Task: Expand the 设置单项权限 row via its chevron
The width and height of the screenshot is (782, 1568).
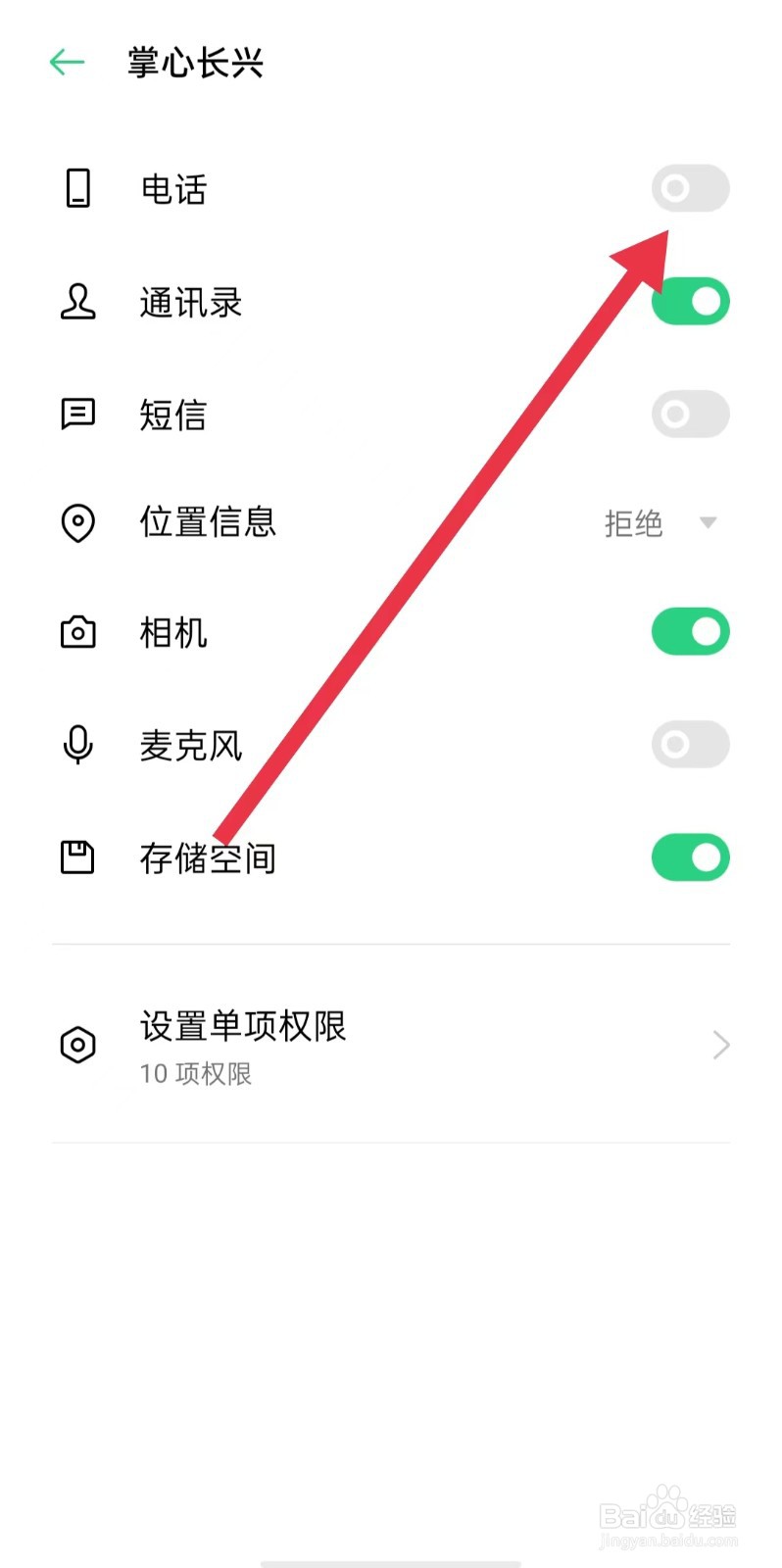Action: (x=720, y=1045)
